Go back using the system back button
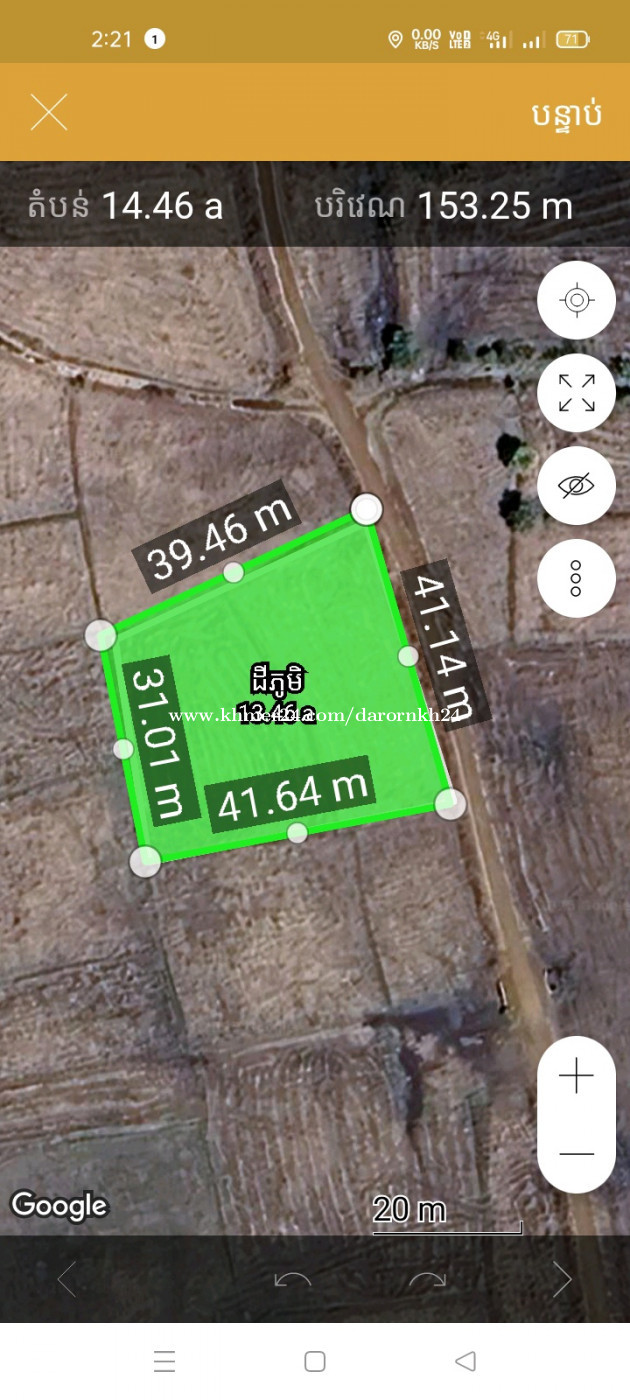 tap(465, 1361)
